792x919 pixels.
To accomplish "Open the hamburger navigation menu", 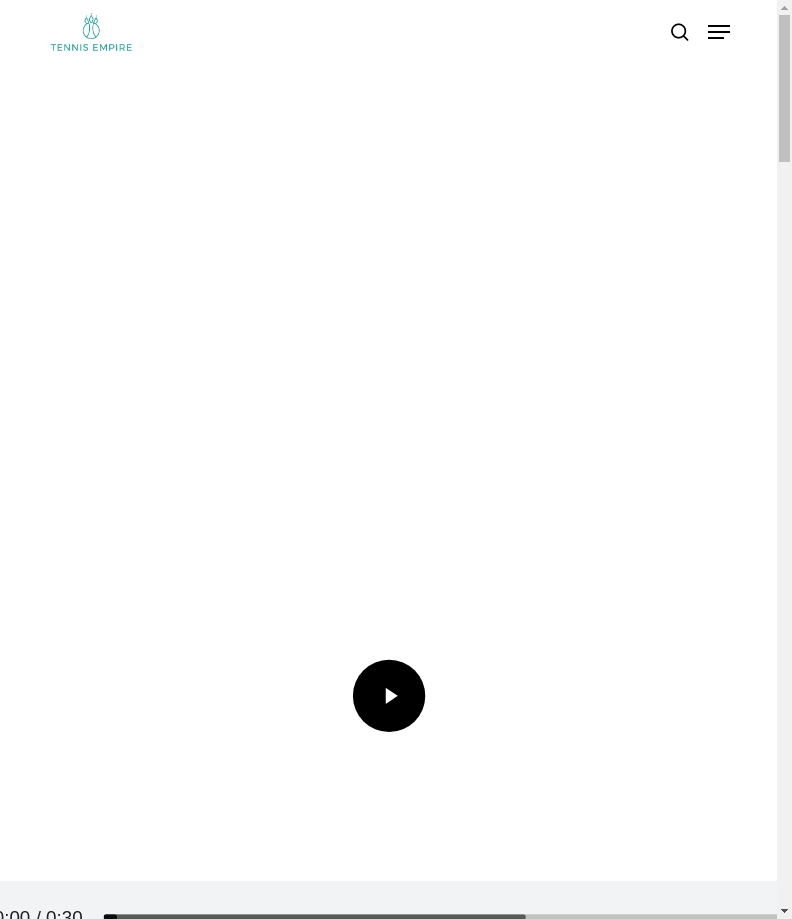I will coord(718,32).
